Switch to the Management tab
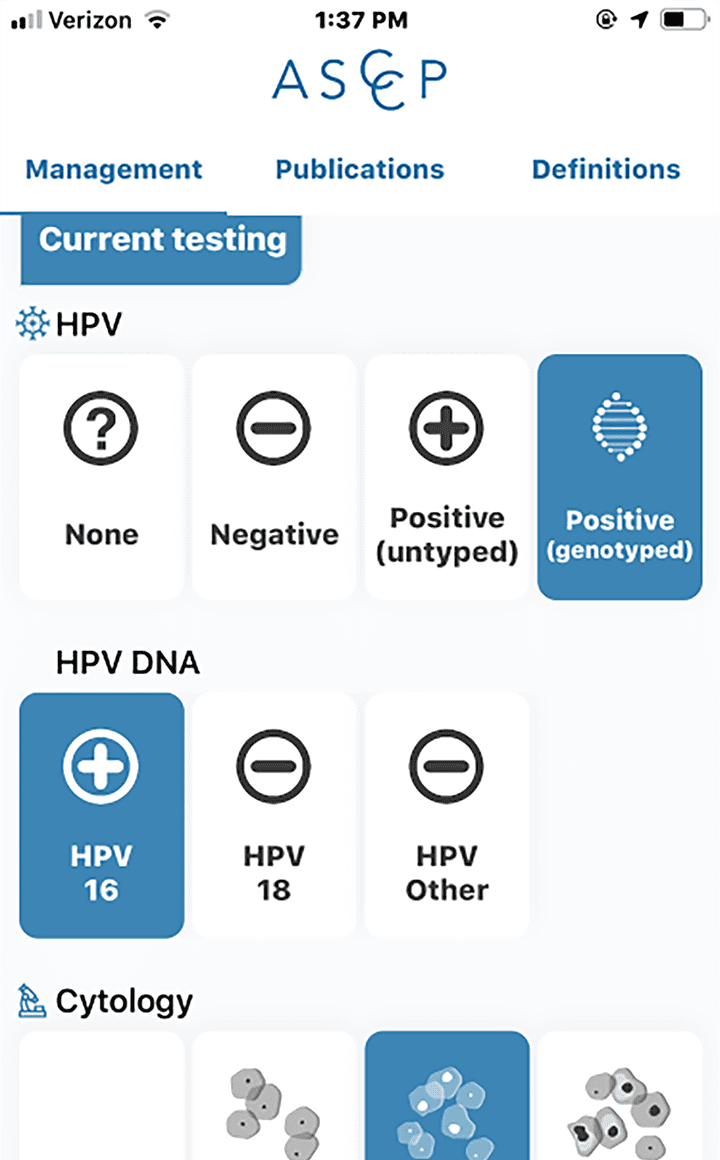 pos(113,169)
